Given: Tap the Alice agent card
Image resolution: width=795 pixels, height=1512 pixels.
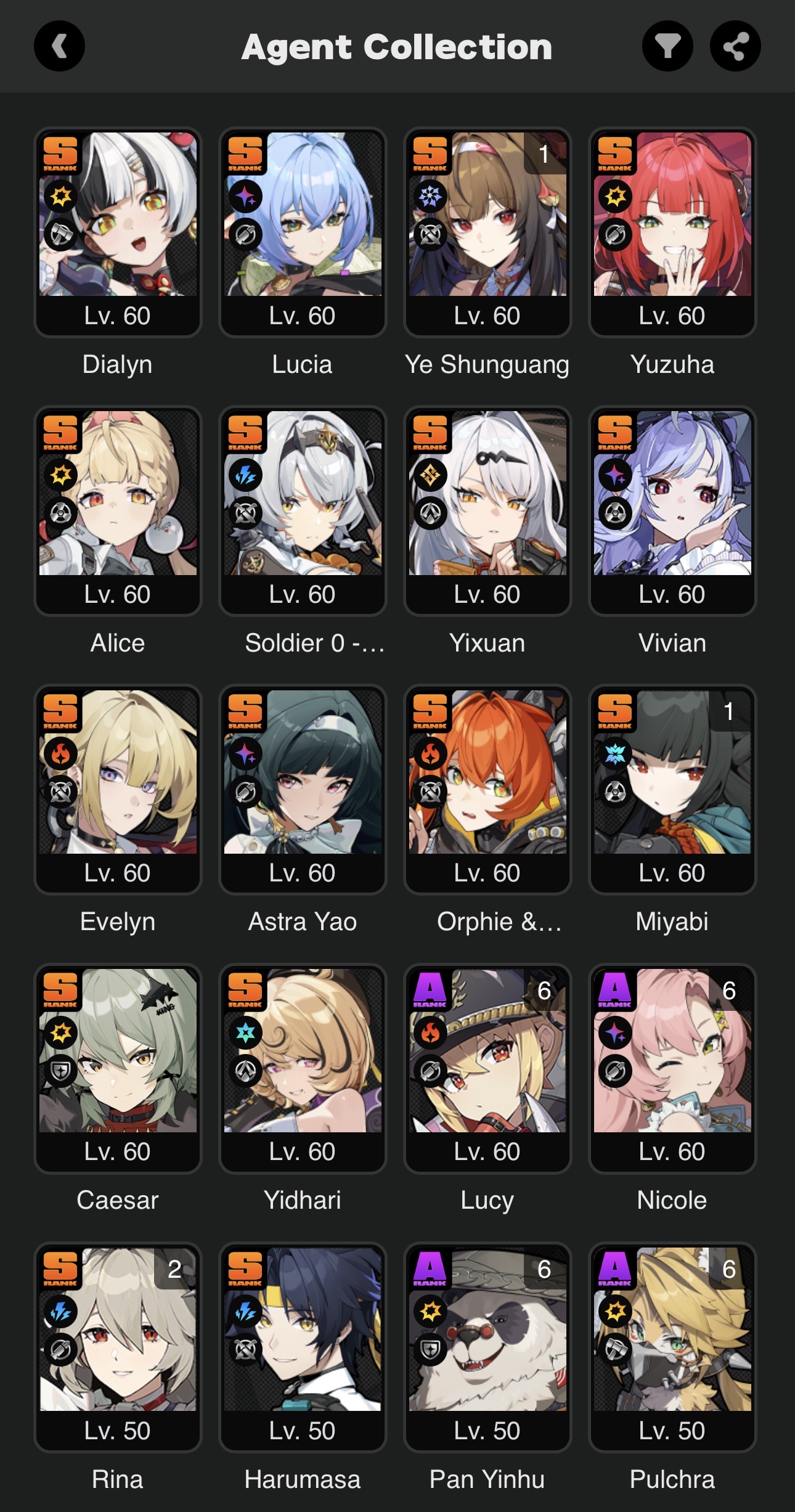Looking at the screenshot, I should (118, 511).
